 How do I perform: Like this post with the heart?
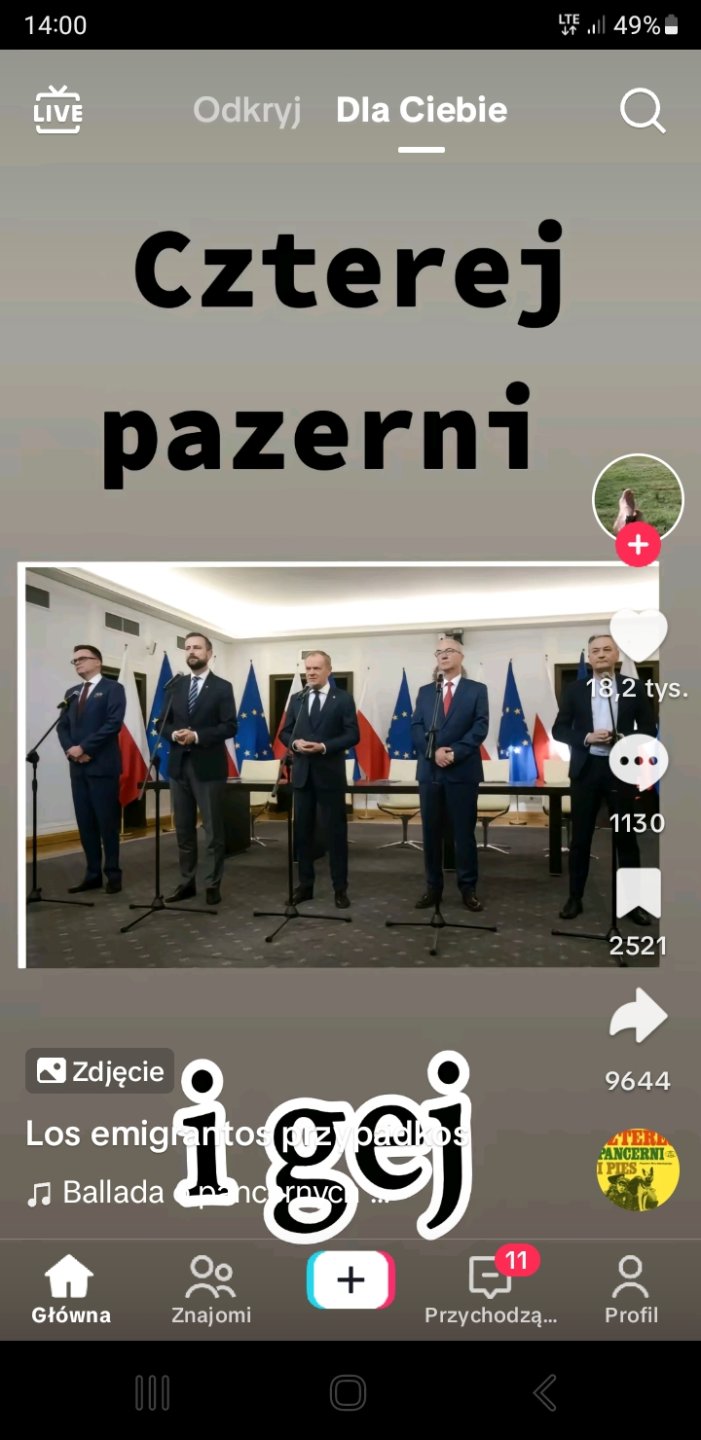coord(638,635)
